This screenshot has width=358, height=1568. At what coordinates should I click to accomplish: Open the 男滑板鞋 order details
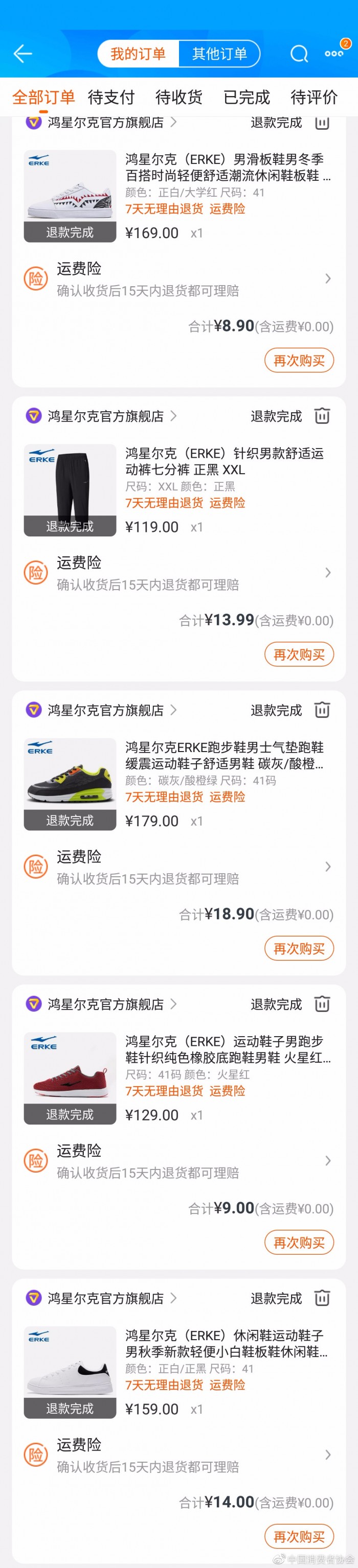pos(224,168)
